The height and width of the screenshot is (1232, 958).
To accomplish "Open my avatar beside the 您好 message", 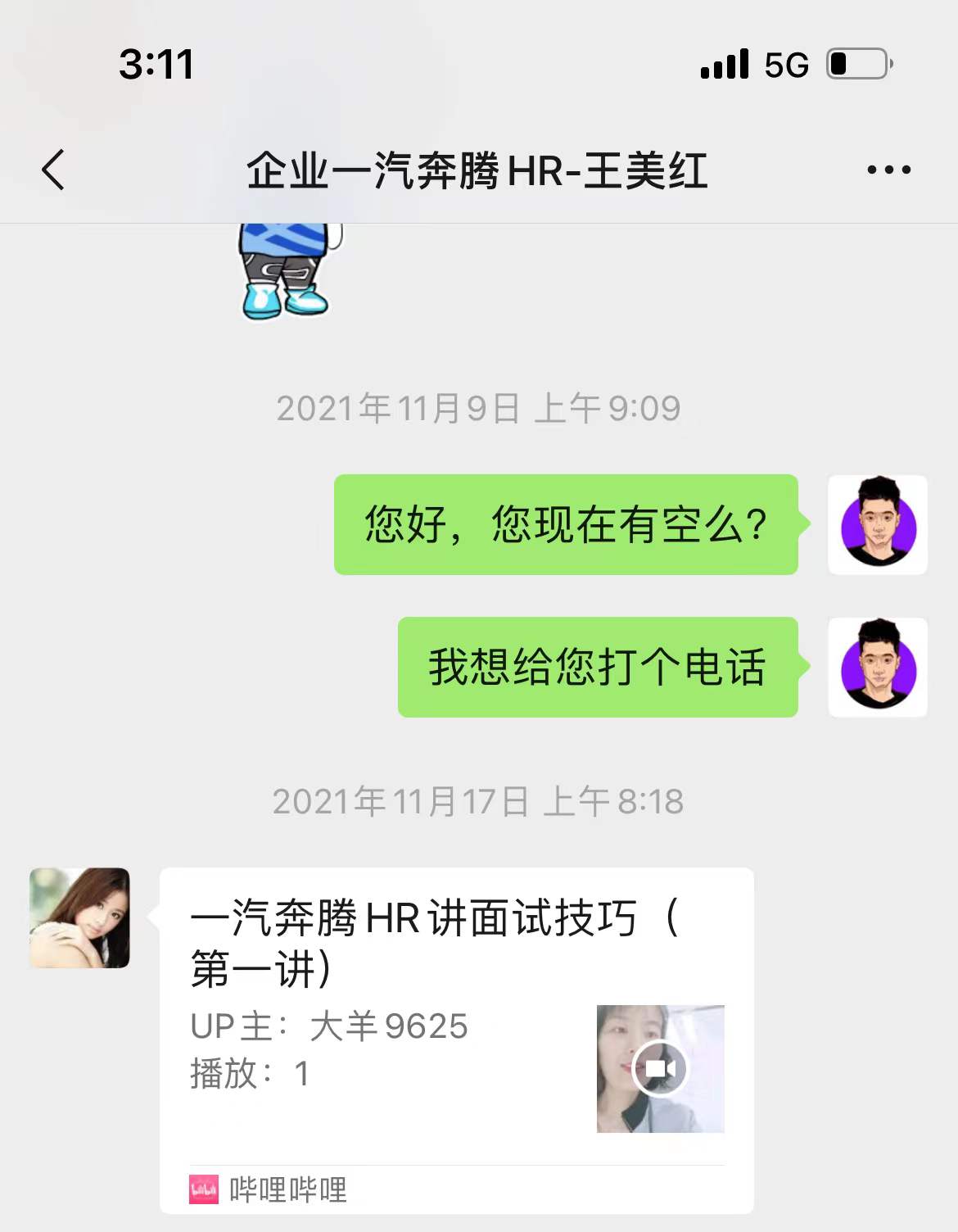I will (877, 524).
